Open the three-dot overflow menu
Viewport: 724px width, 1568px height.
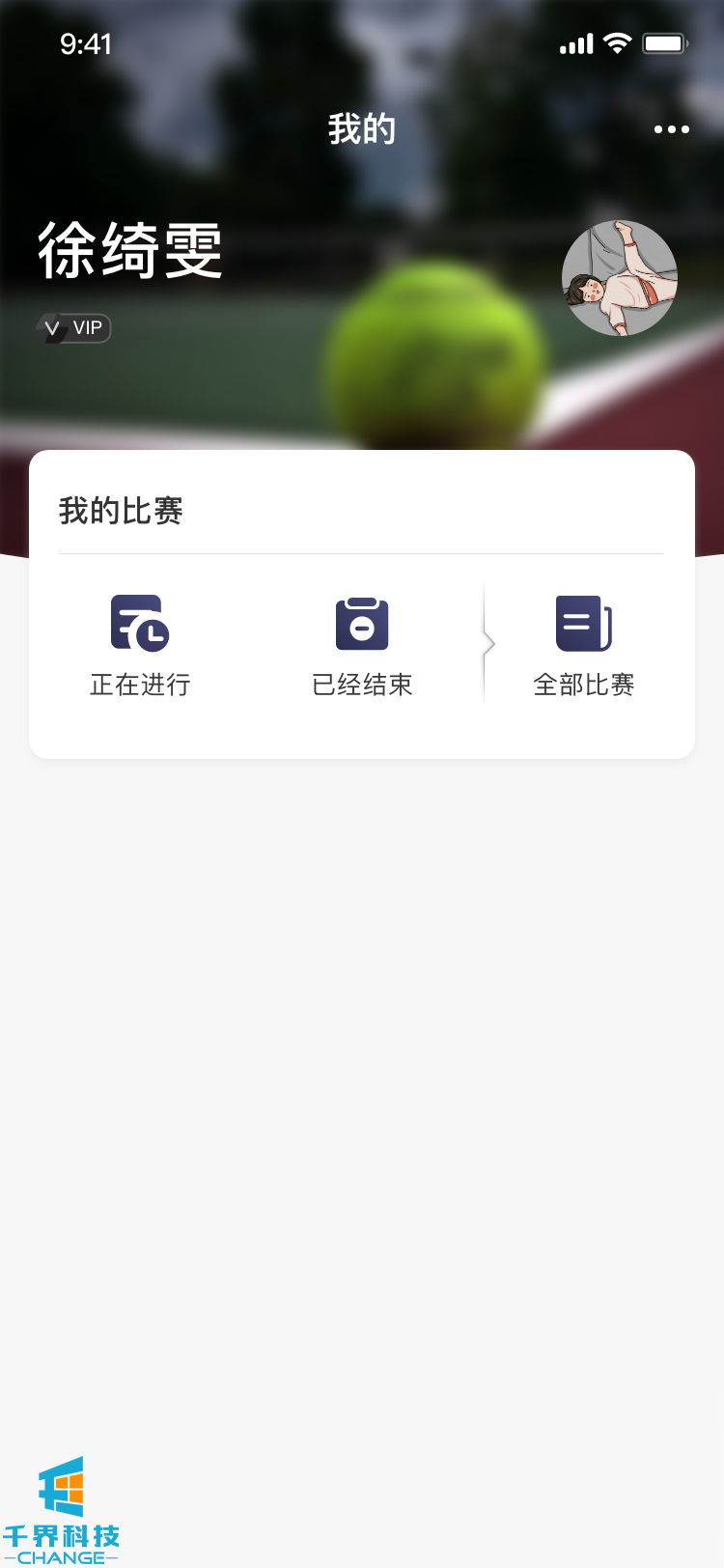[671, 129]
